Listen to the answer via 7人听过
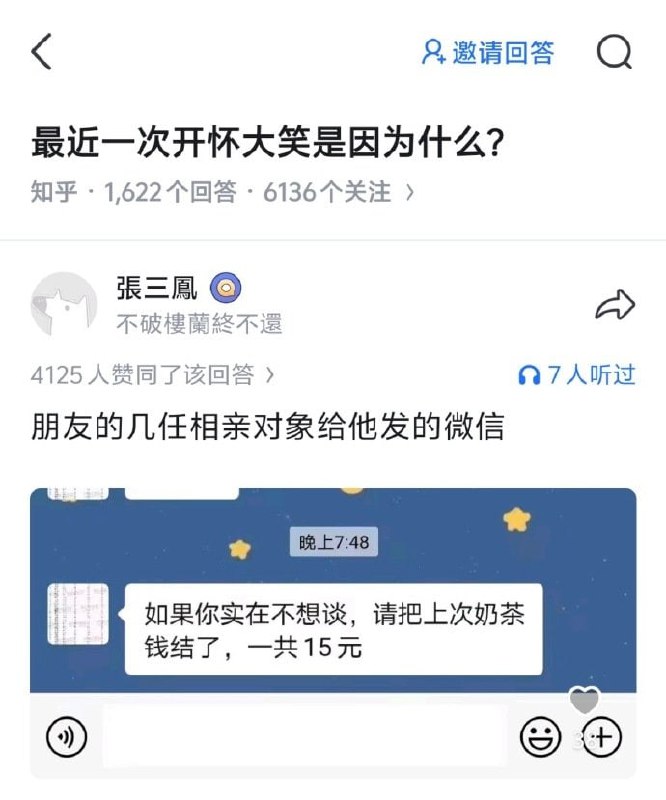 coord(576,375)
